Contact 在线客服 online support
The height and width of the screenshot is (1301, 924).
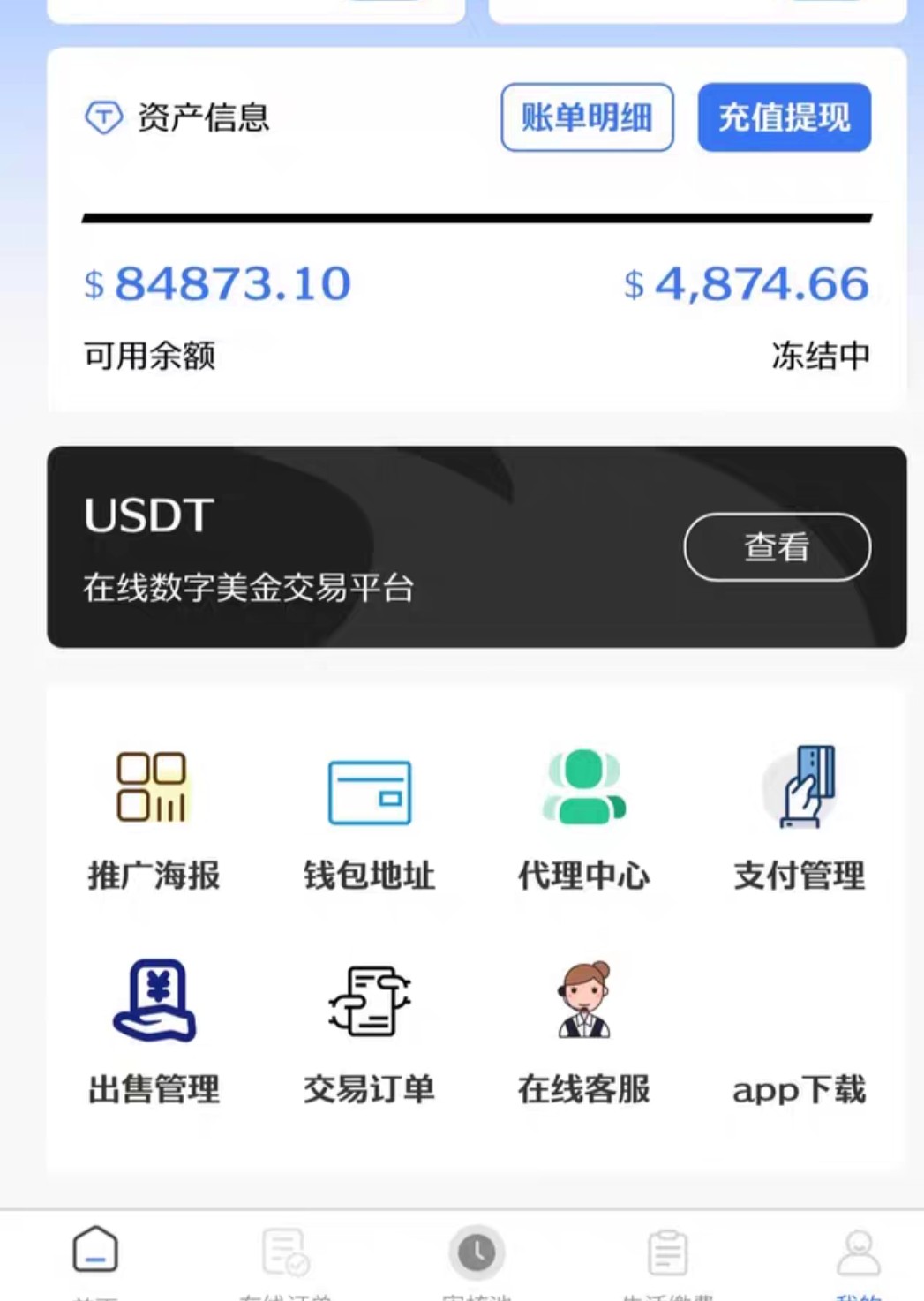click(x=583, y=1031)
